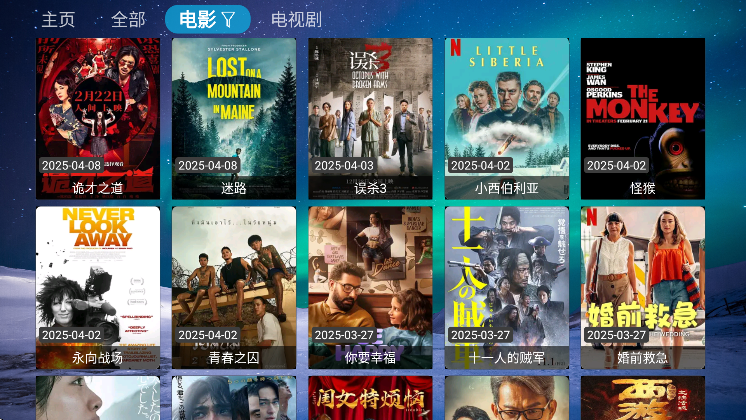746x420 pixels.
Task: Open the movie 十一人的贼军
Action: 506,287
